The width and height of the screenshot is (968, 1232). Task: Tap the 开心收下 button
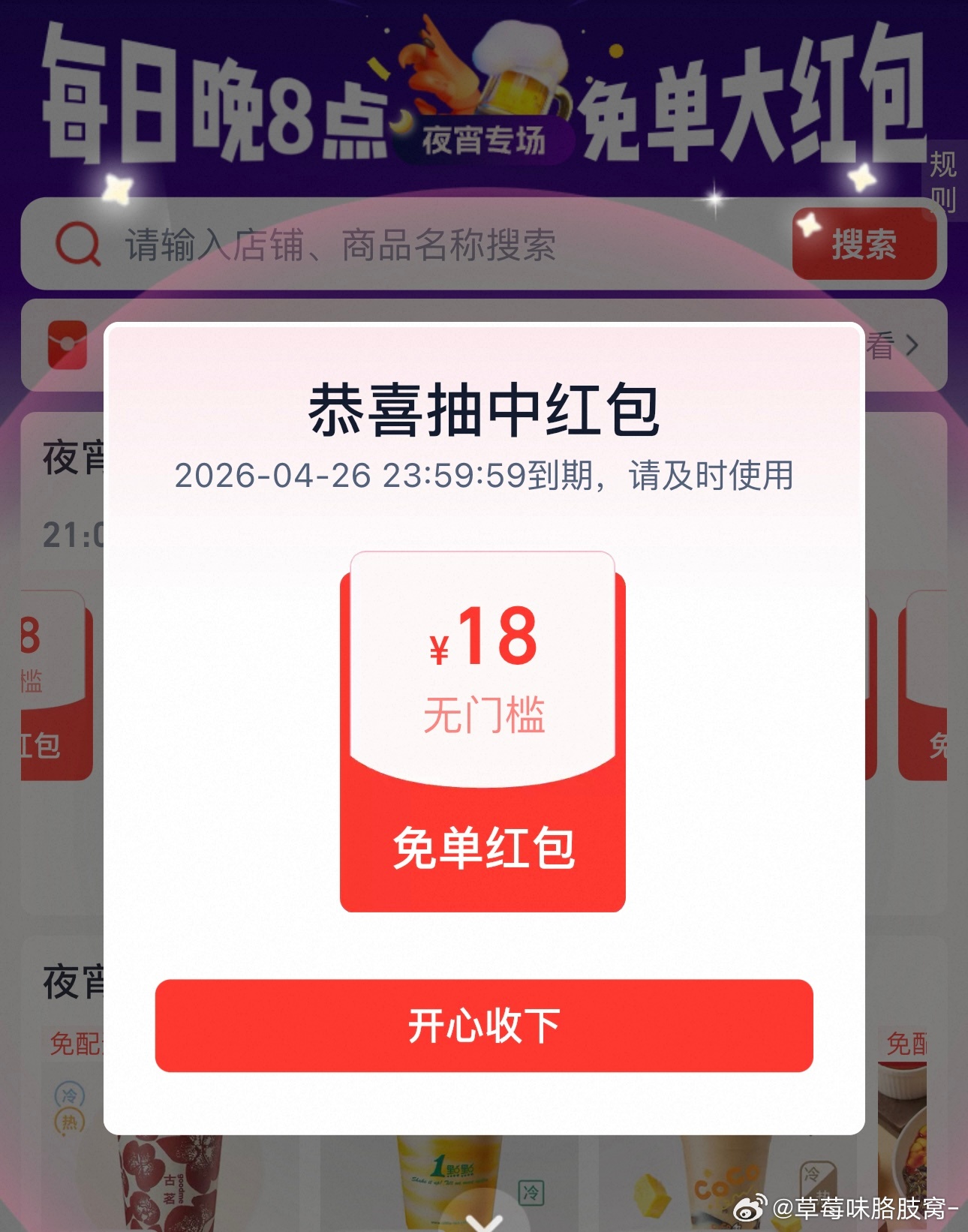(484, 1025)
